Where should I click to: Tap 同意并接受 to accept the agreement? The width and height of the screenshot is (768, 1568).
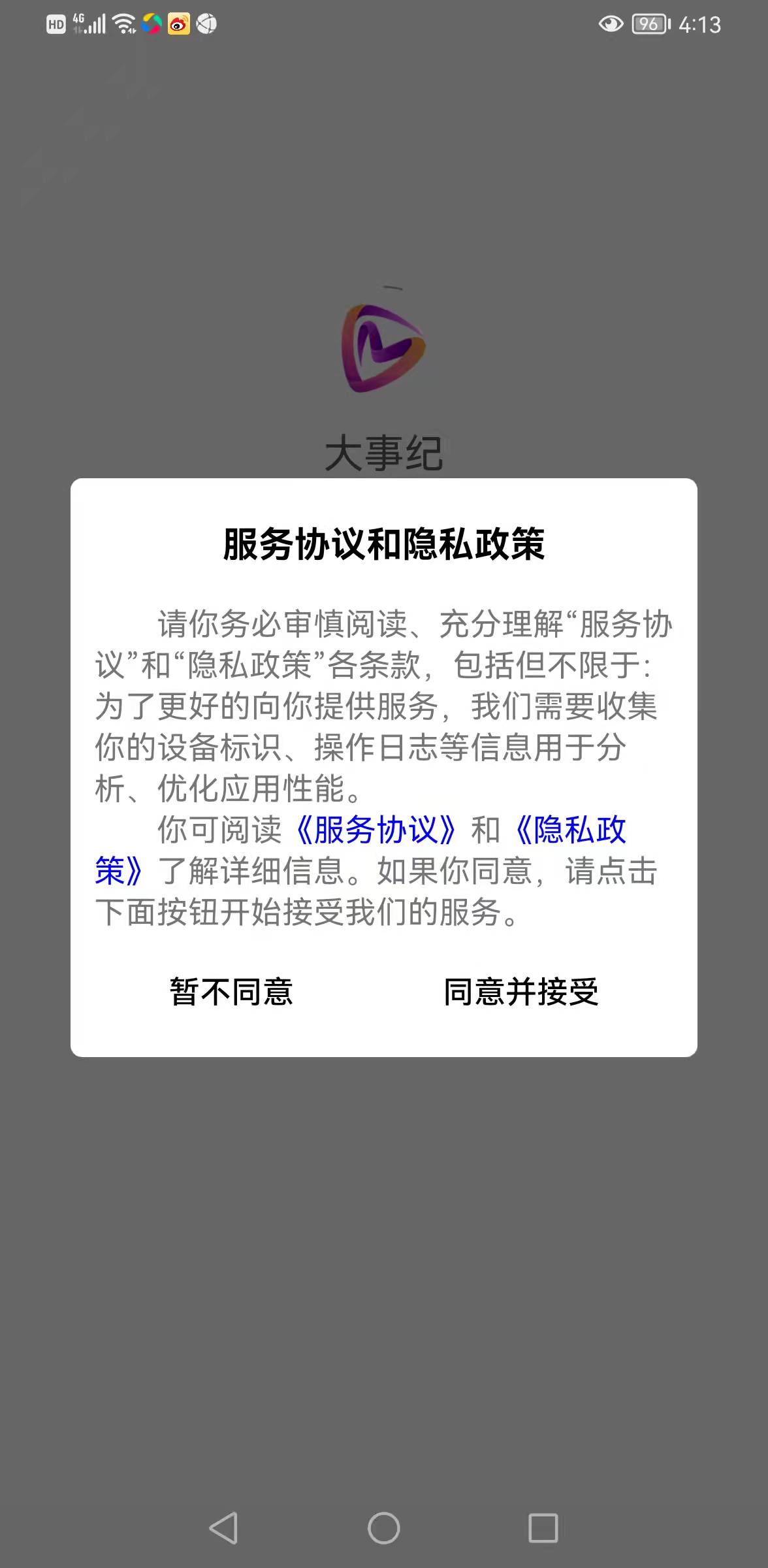(x=520, y=992)
